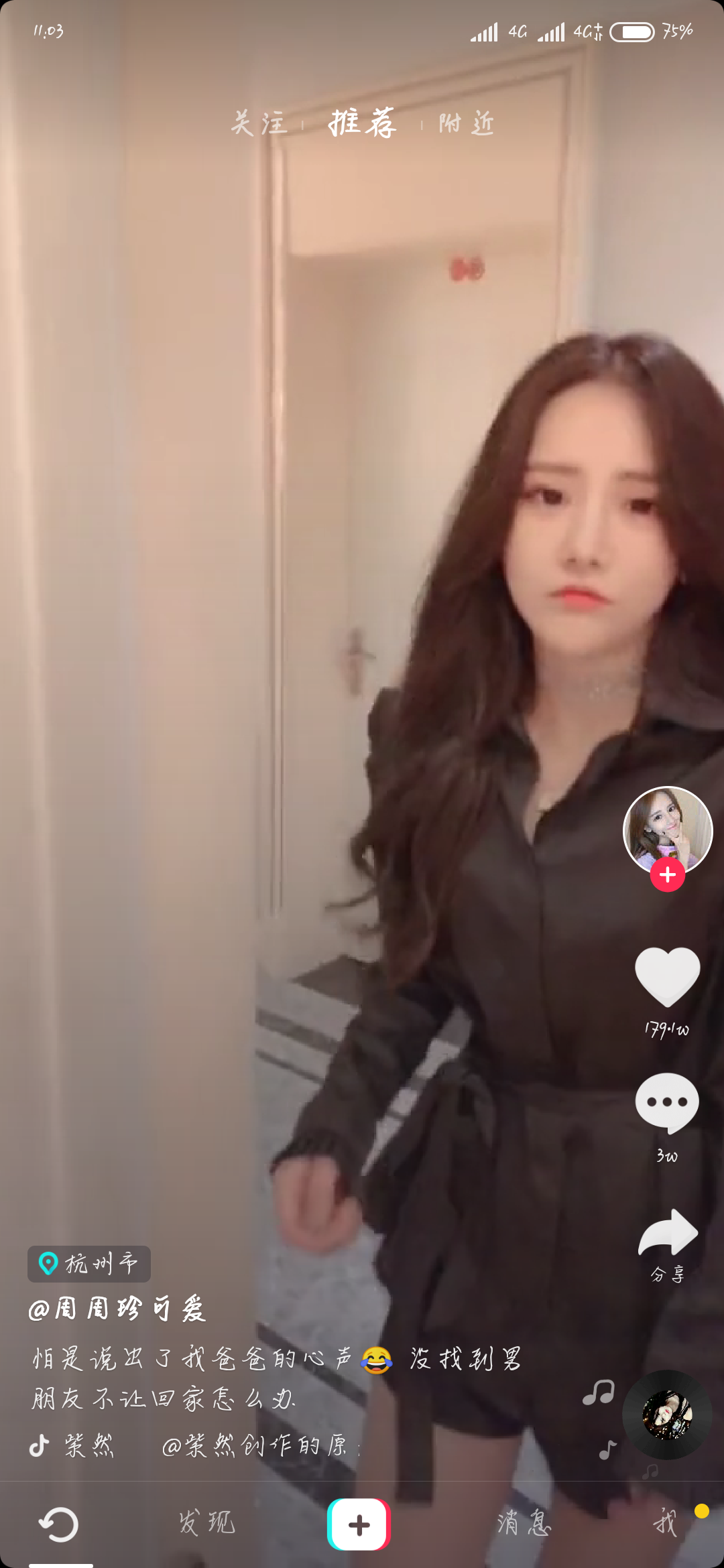Open the @周周珍可爱 username link
Screen dimensions: 724x1568
click(x=117, y=1308)
